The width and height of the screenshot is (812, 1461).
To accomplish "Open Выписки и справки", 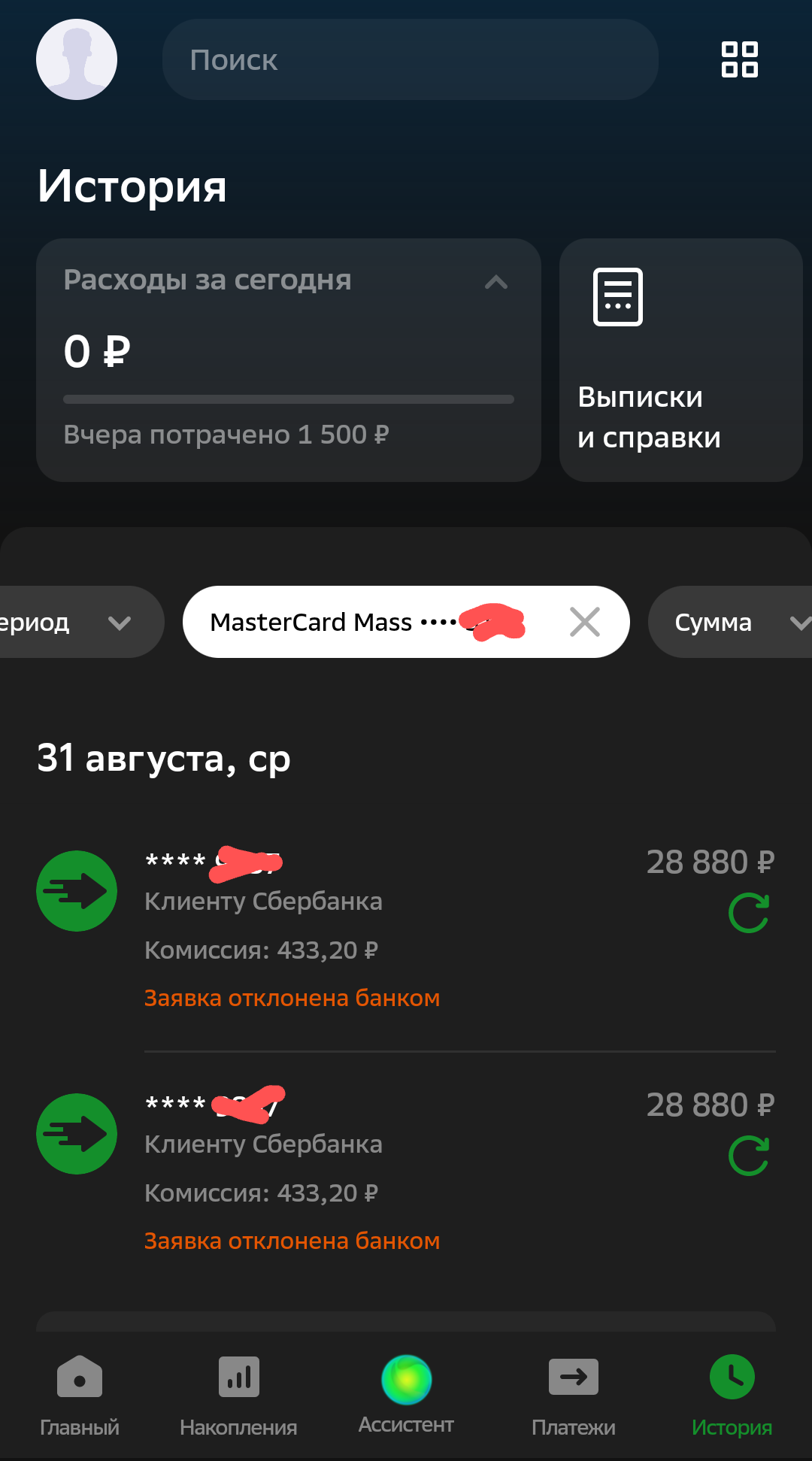I will (681, 360).
